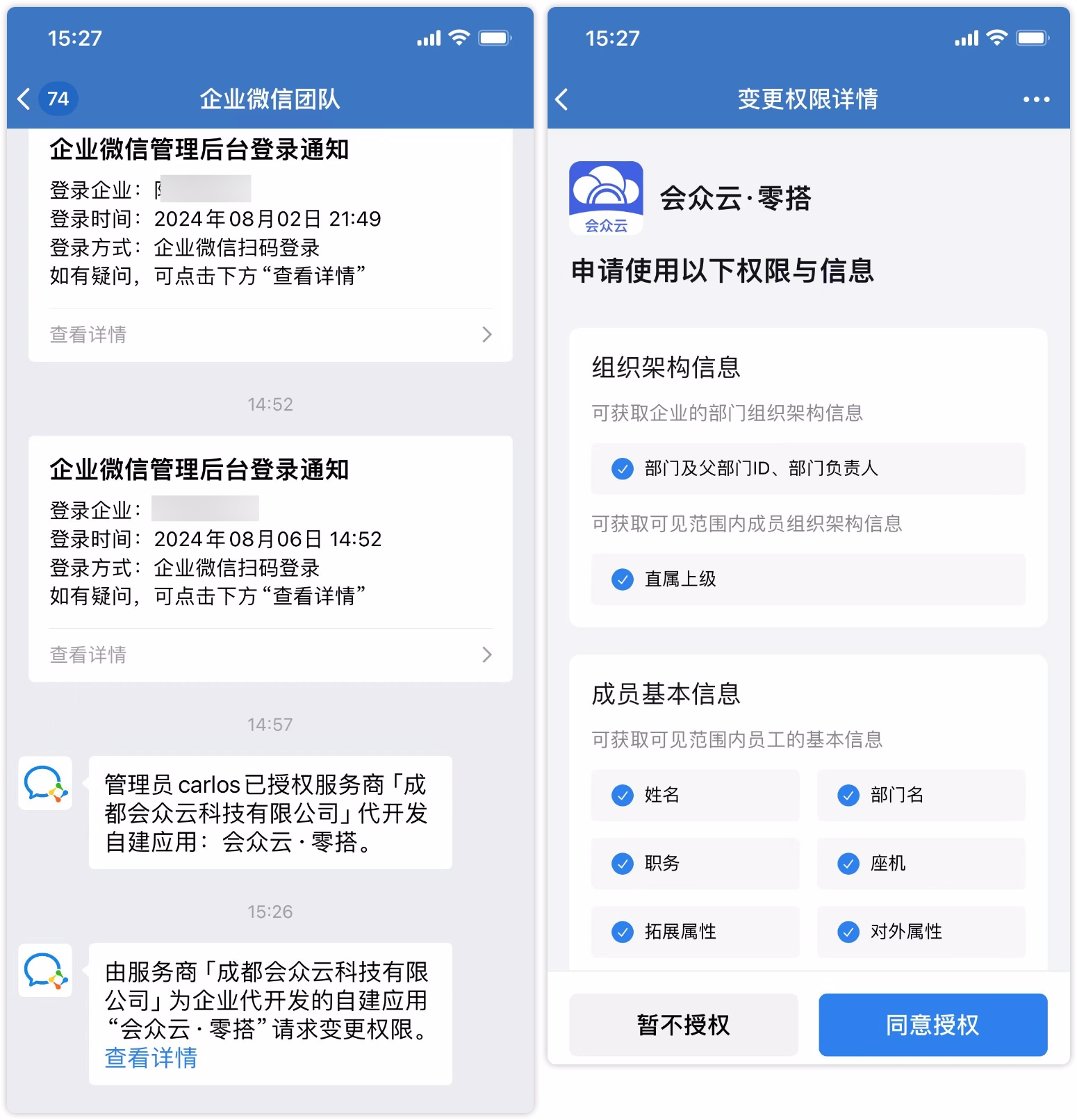The image size is (1077, 1120).
Task: Go back from 变更权限详情 page
Action: (x=562, y=99)
